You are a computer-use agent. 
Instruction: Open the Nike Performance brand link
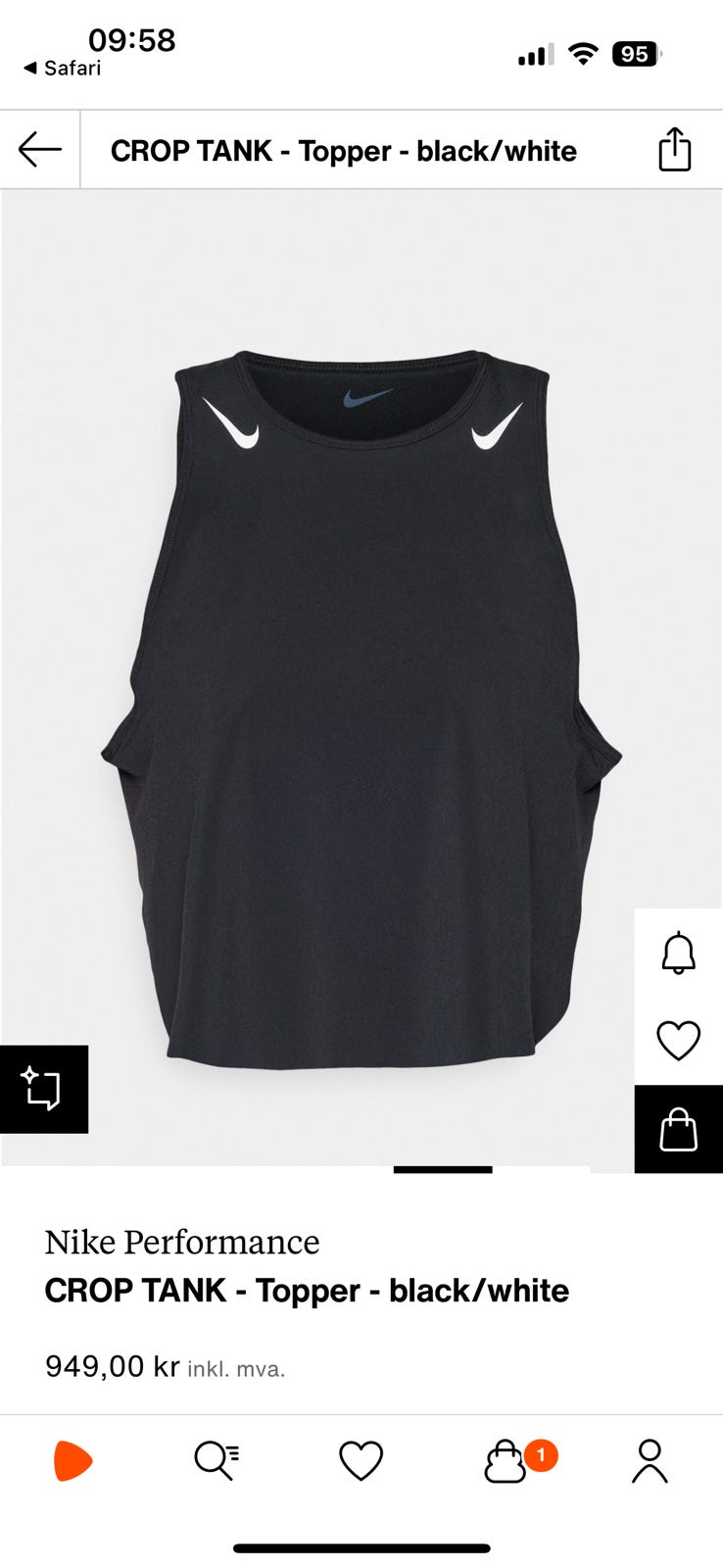(182, 1242)
